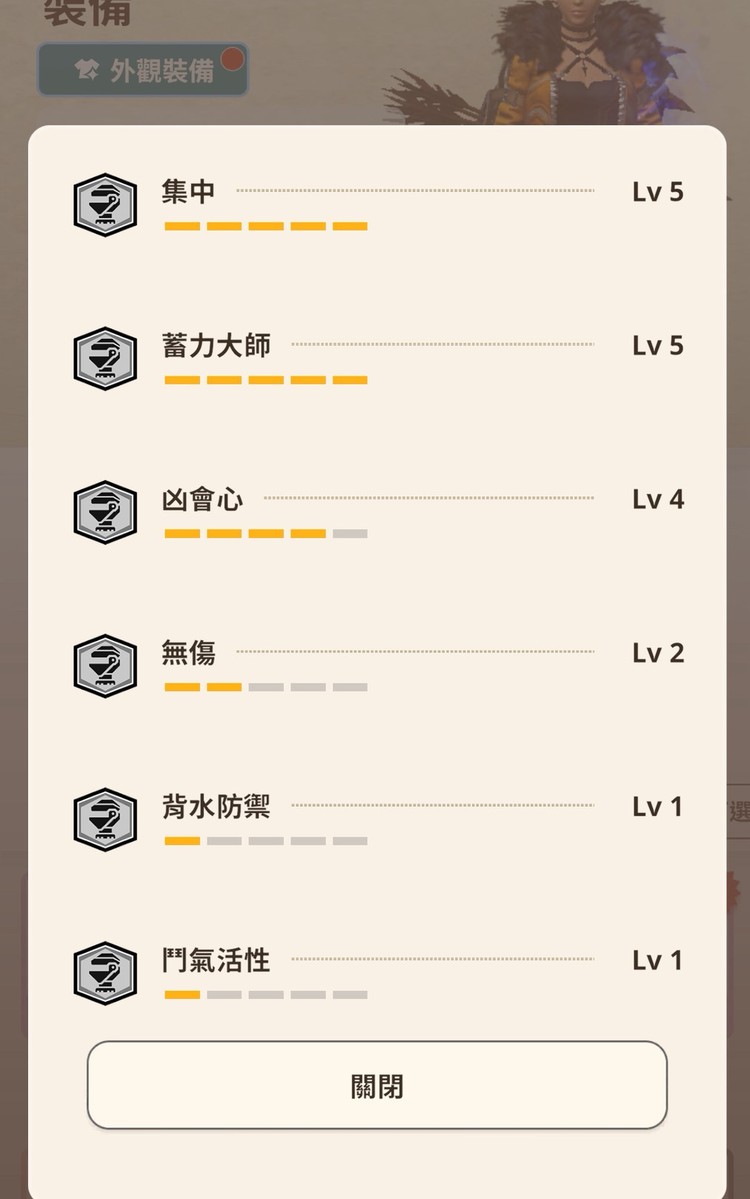
Task: Click the level bar of 無傷
Action: (265, 687)
